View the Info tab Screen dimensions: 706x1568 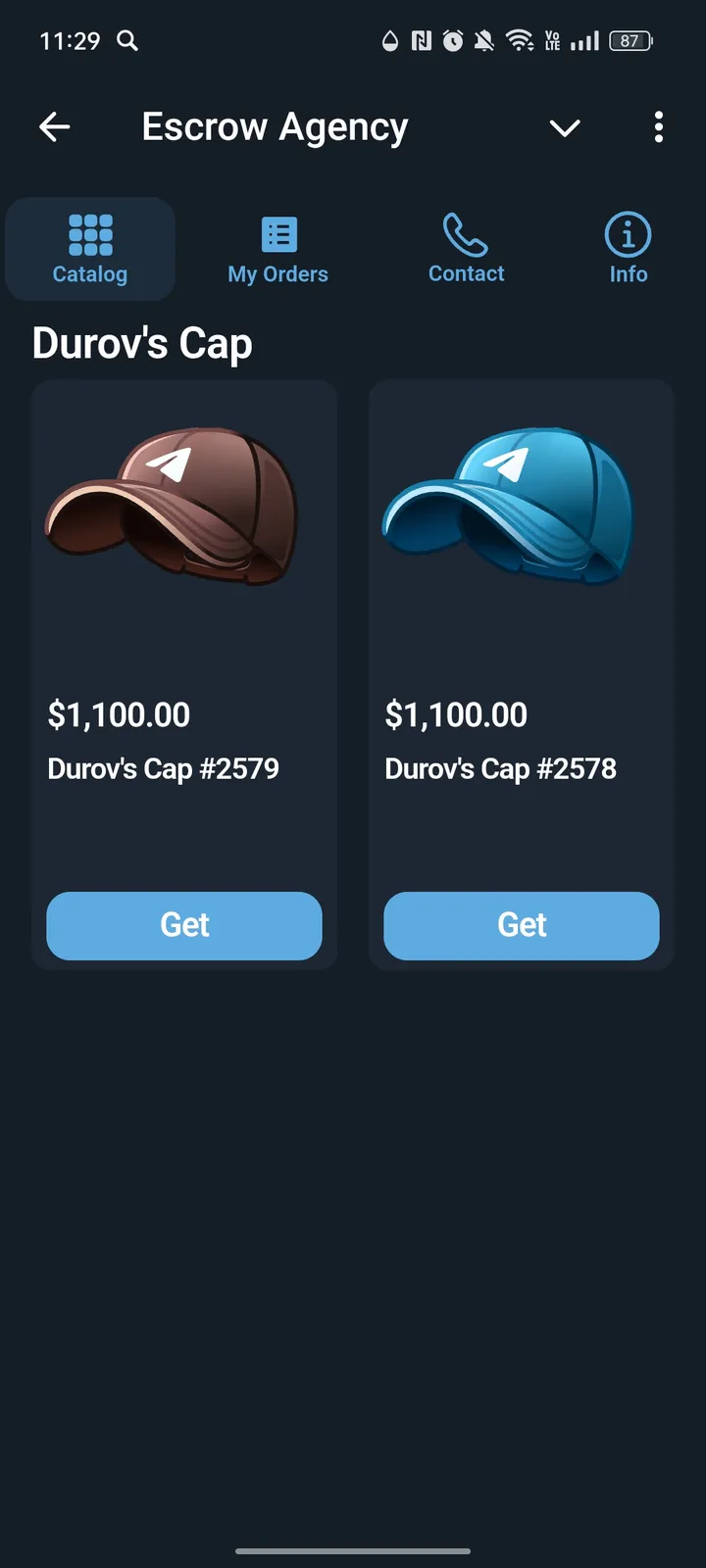(x=628, y=249)
